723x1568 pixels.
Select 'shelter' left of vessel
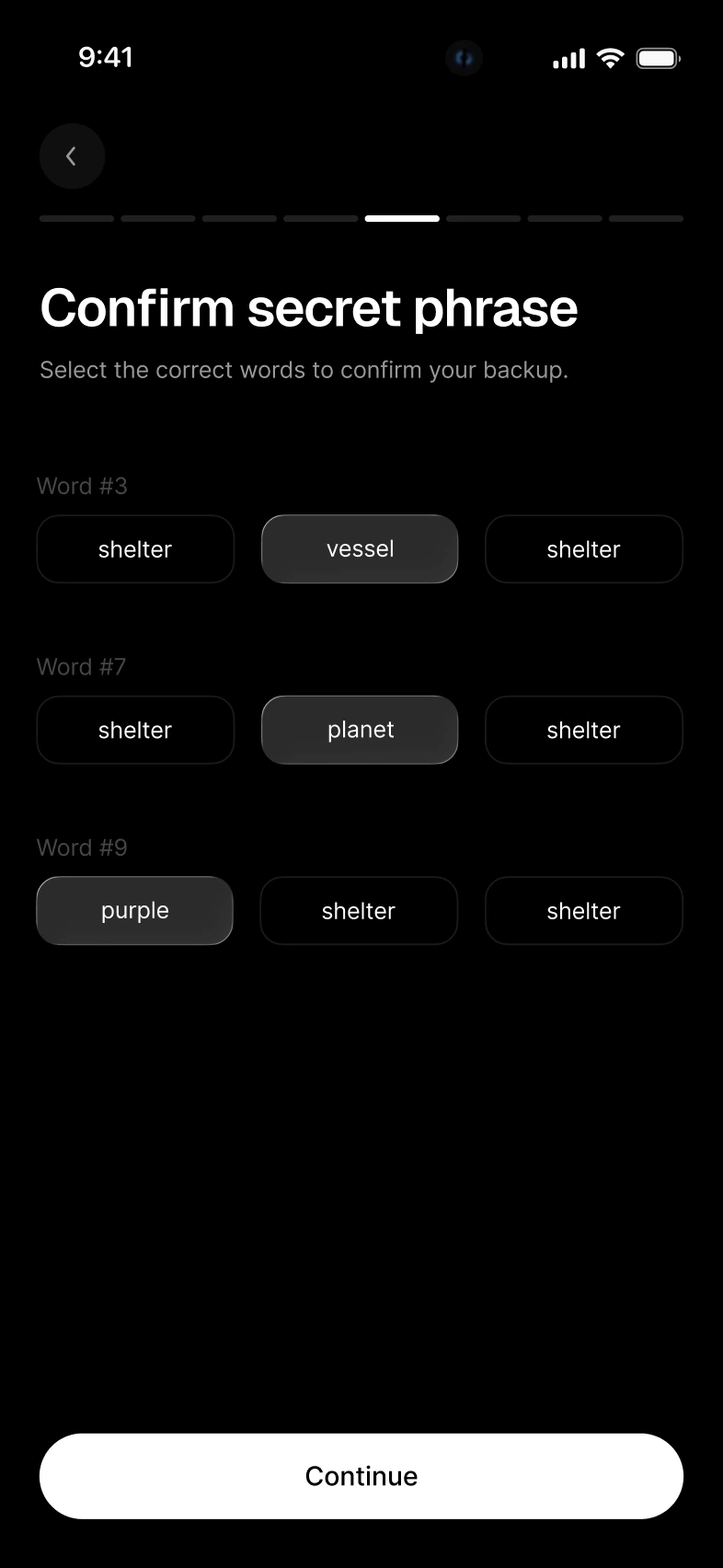[134, 548]
